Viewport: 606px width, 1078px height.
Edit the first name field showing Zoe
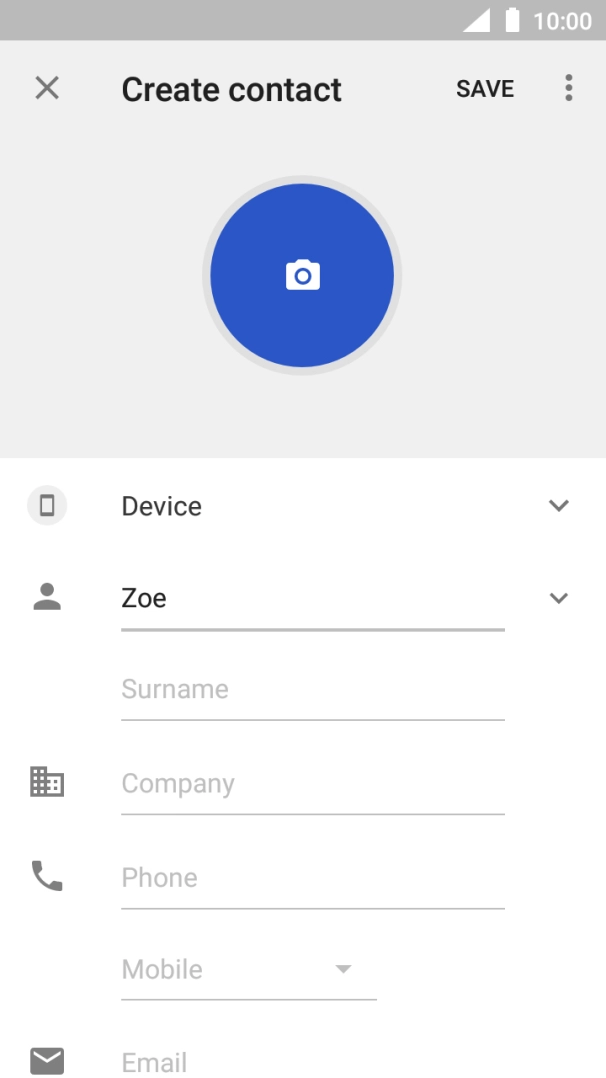pos(312,598)
